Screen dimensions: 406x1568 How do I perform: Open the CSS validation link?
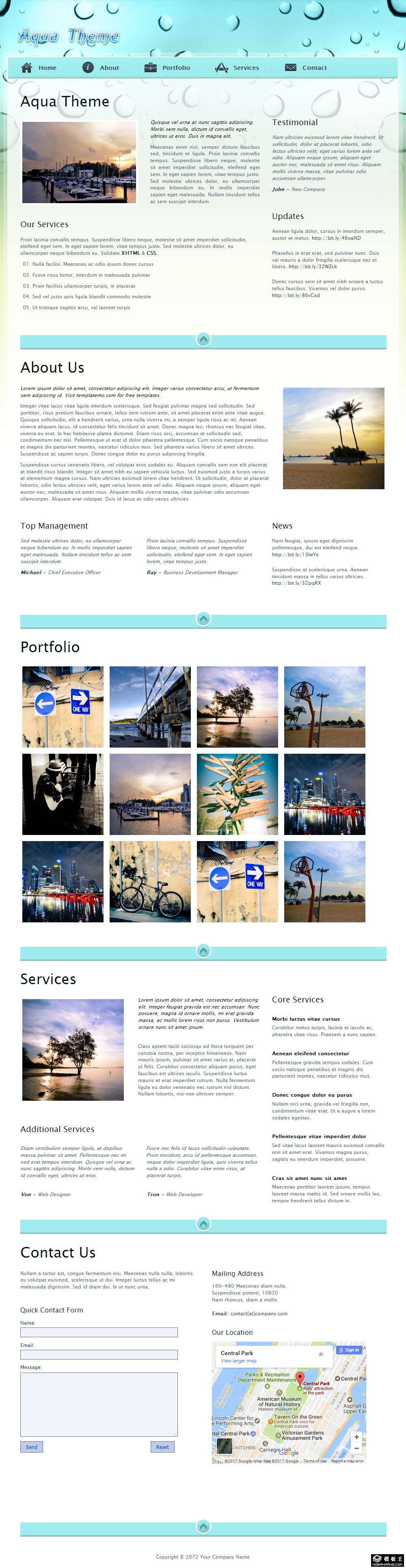(x=151, y=253)
